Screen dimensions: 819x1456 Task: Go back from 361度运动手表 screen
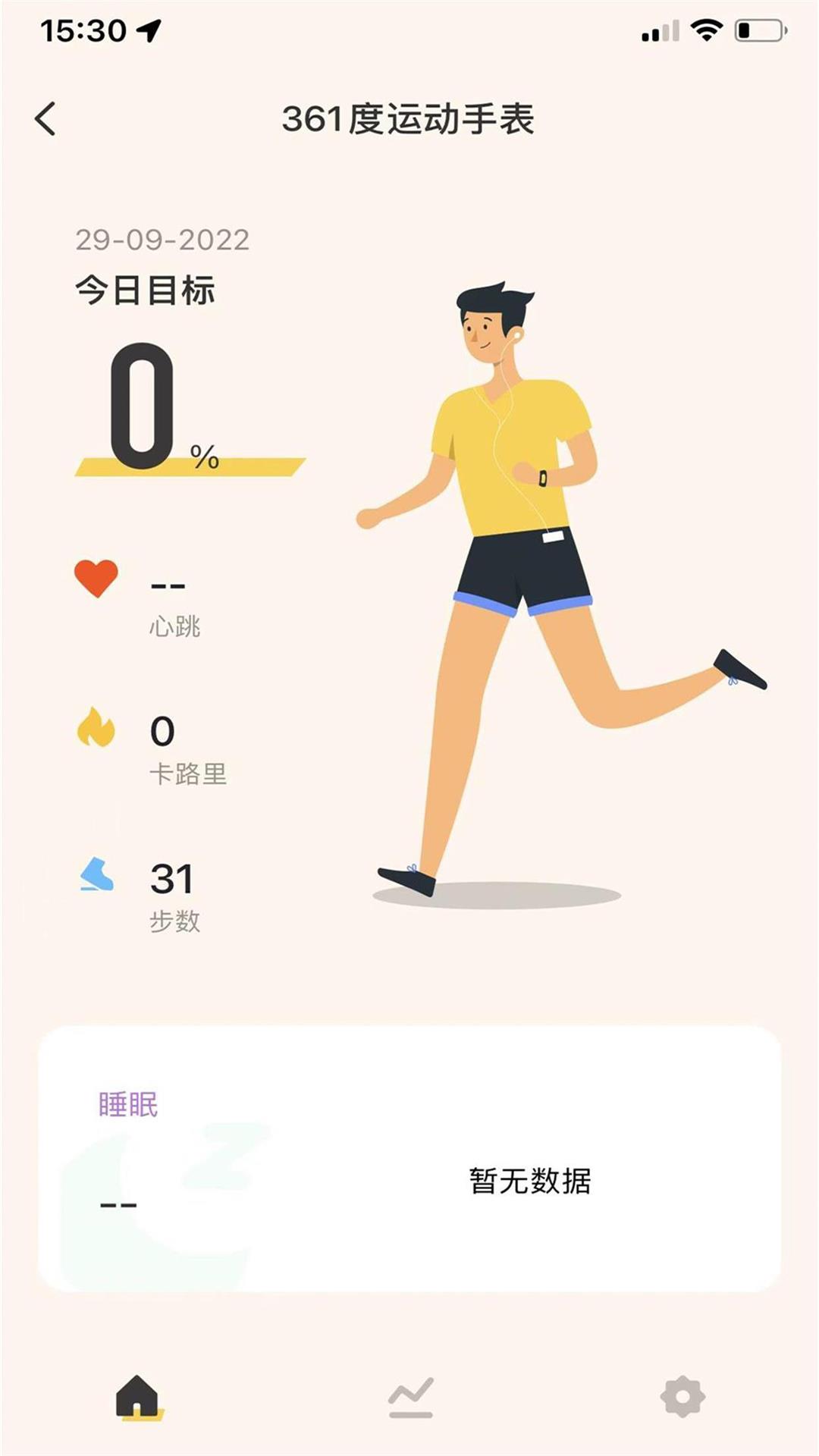[45, 119]
